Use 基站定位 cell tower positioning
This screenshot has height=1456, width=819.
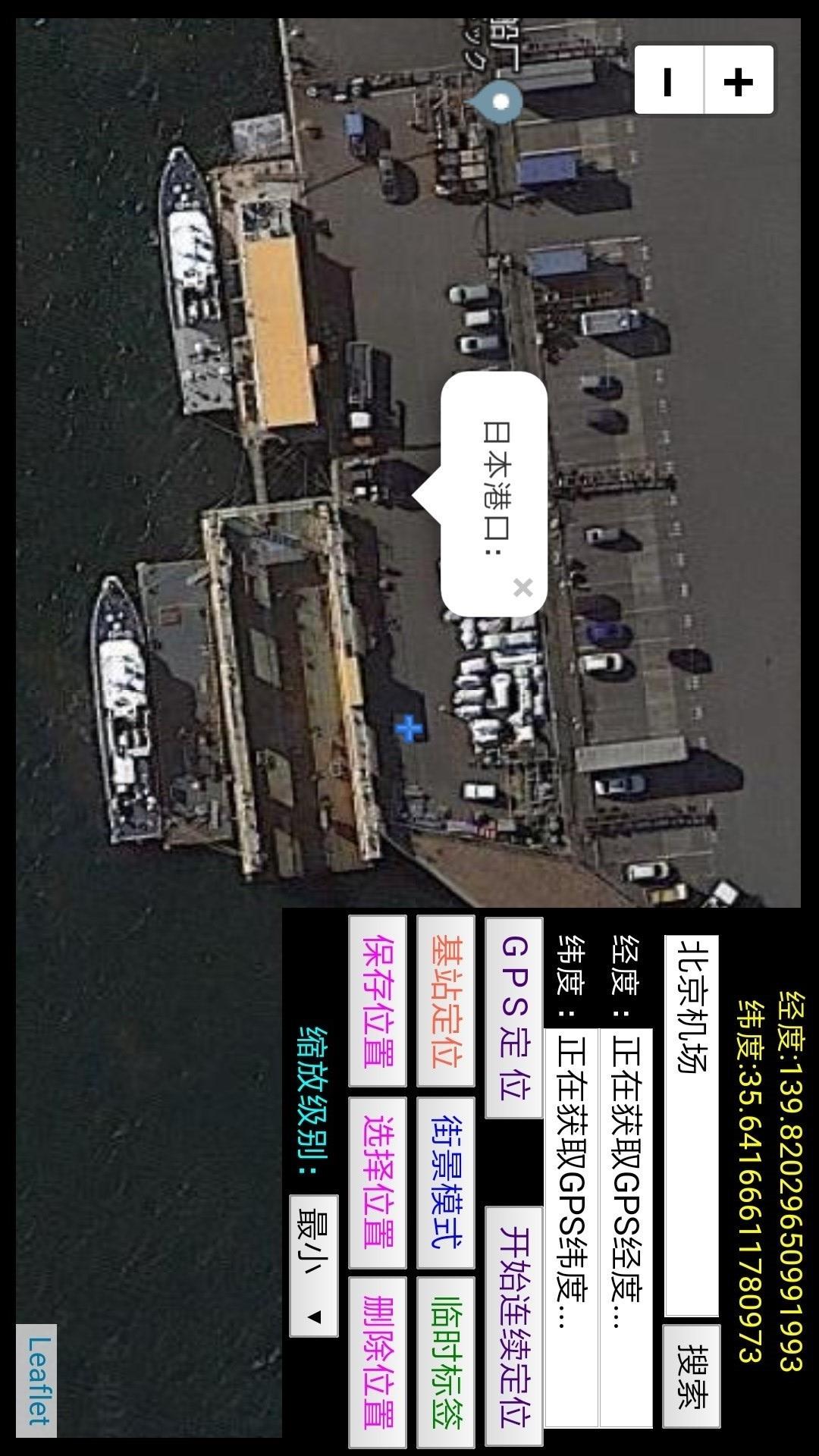coord(446,1001)
